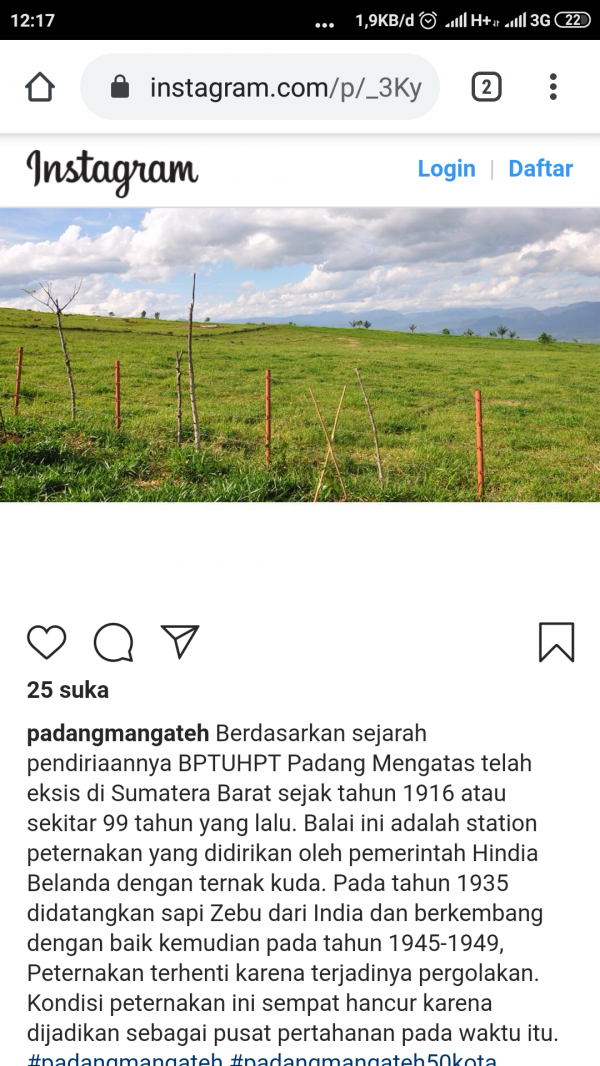This screenshot has width=600, height=1066.
Task: Open the Daftar sign-up link
Action: (x=540, y=169)
